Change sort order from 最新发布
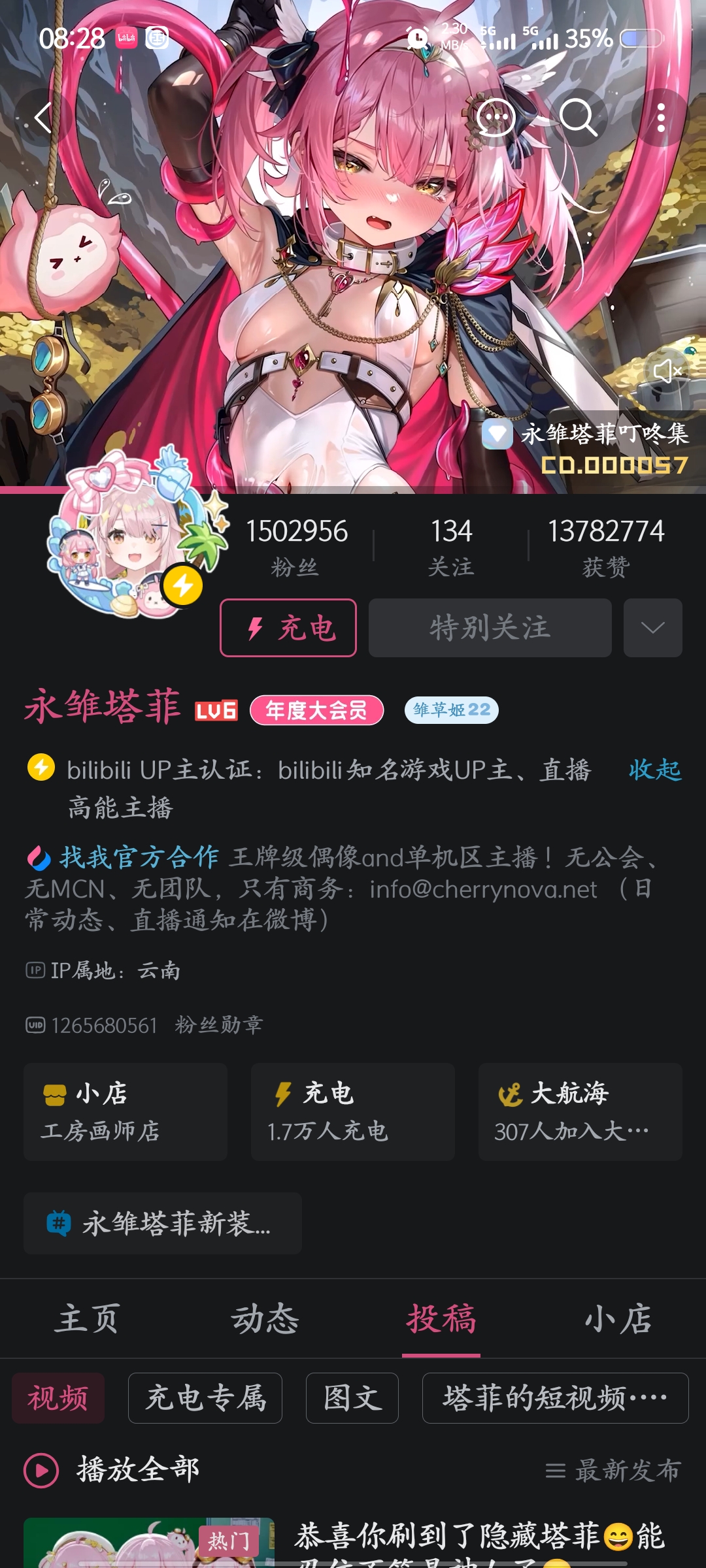The height and width of the screenshot is (1568, 706). 614,1470
